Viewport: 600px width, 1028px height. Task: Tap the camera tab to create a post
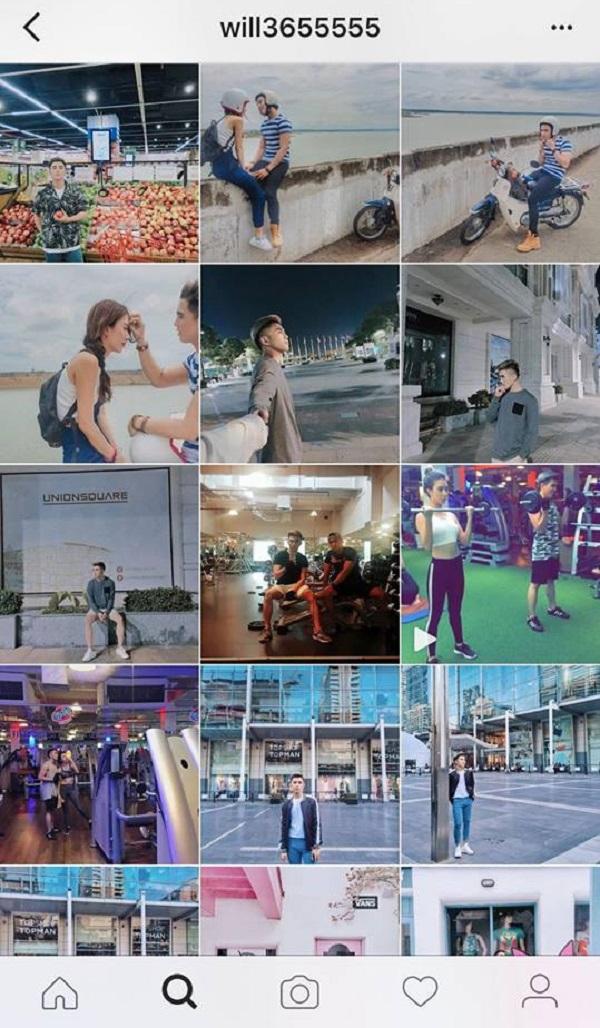pyautogui.click(x=300, y=992)
